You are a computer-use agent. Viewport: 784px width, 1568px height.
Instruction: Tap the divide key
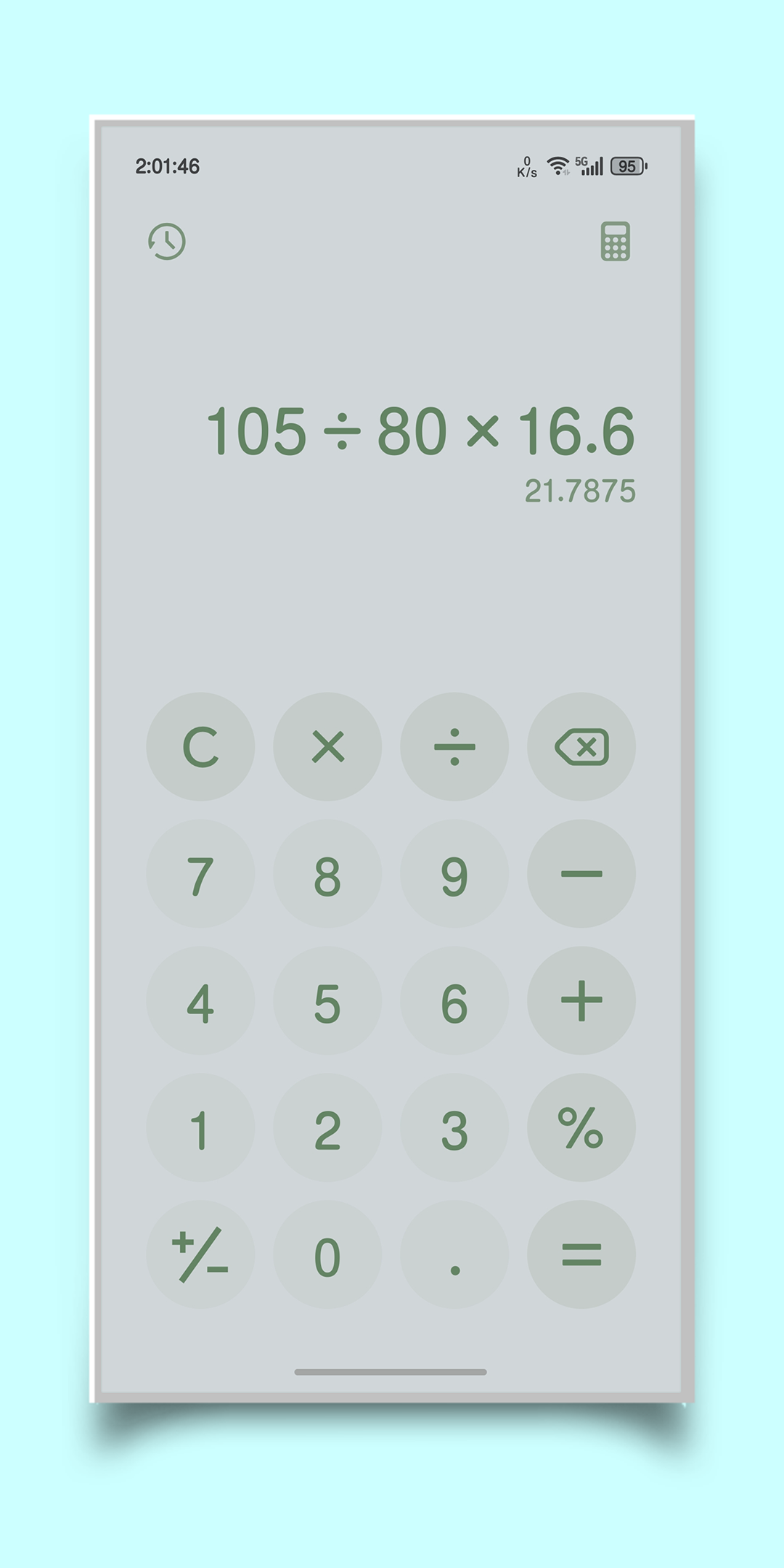pos(454,746)
